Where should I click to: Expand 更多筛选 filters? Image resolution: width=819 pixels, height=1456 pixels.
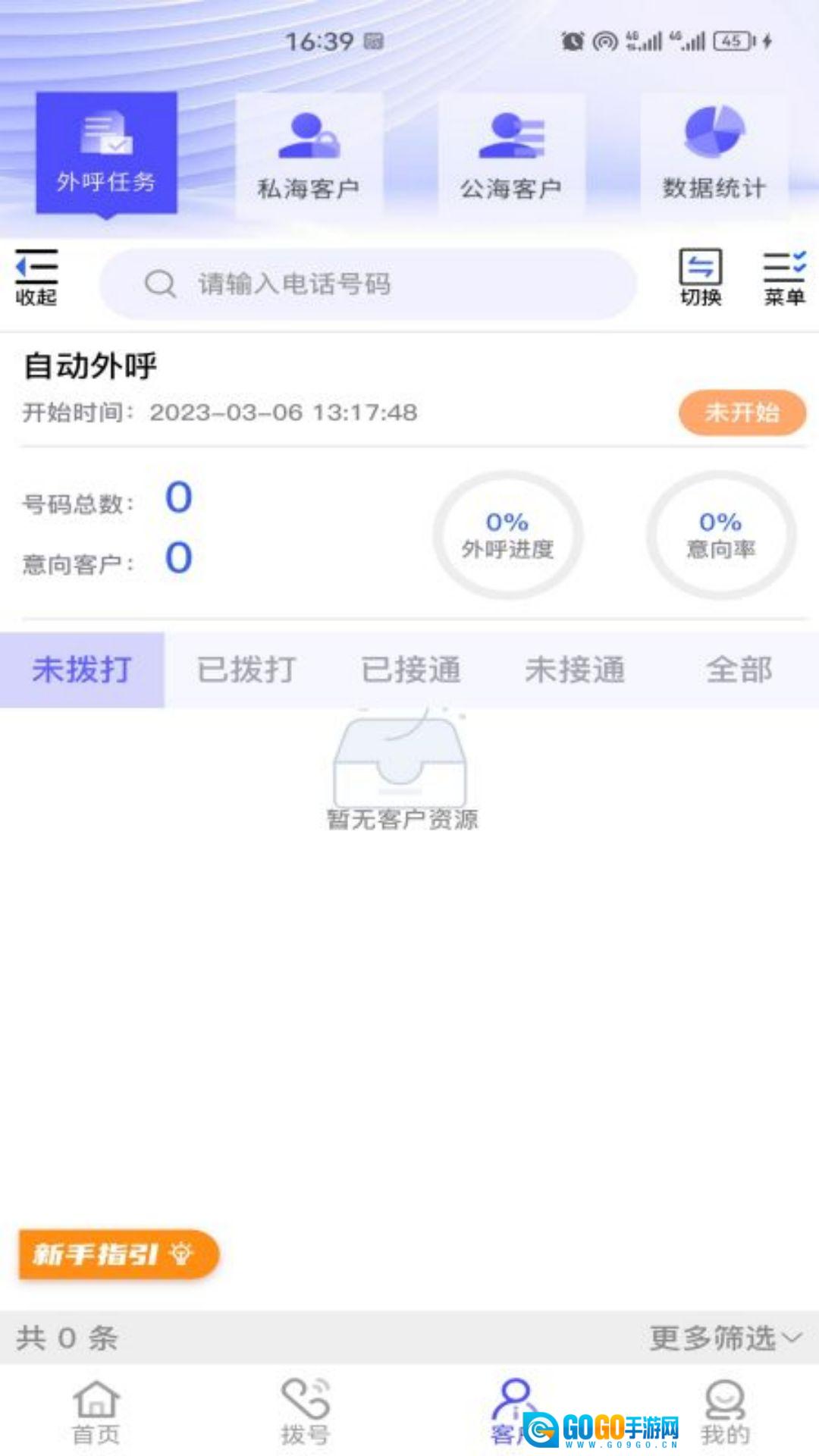pos(725,1338)
